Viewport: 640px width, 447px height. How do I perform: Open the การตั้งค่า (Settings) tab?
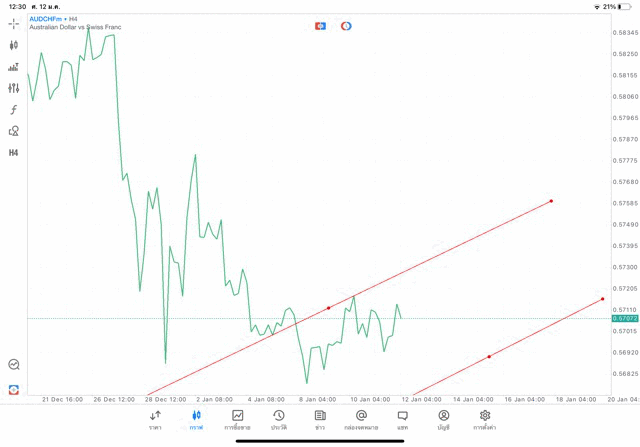coord(485,419)
